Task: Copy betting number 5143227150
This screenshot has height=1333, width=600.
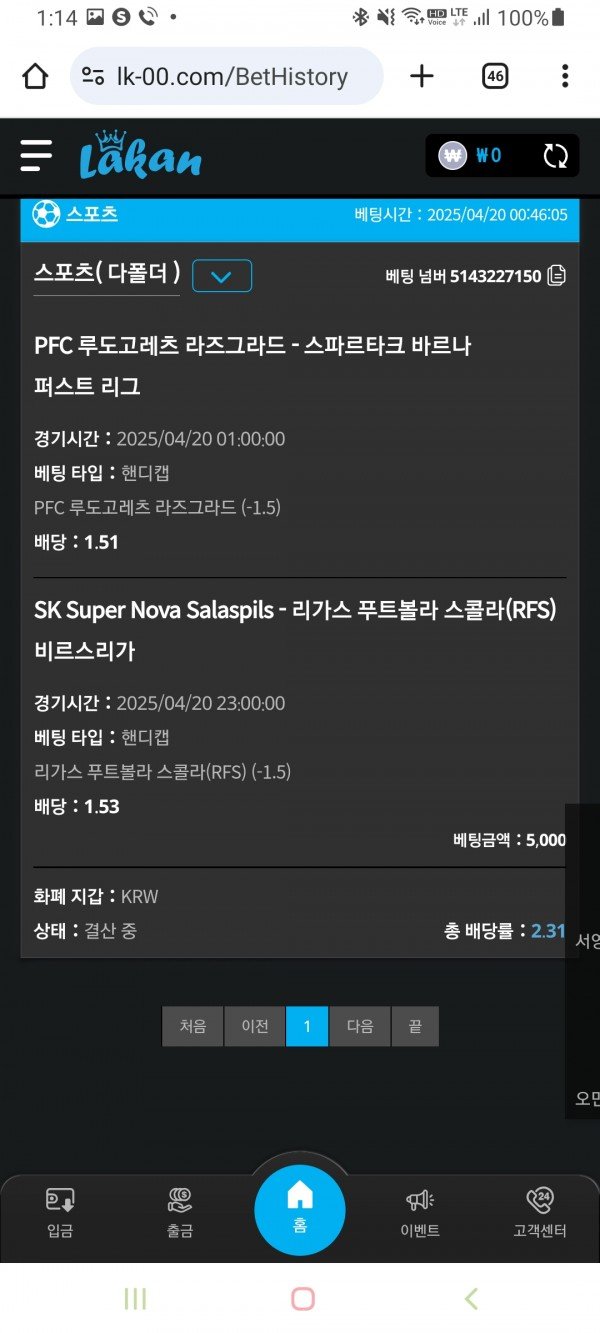Action: pos(557,276)
